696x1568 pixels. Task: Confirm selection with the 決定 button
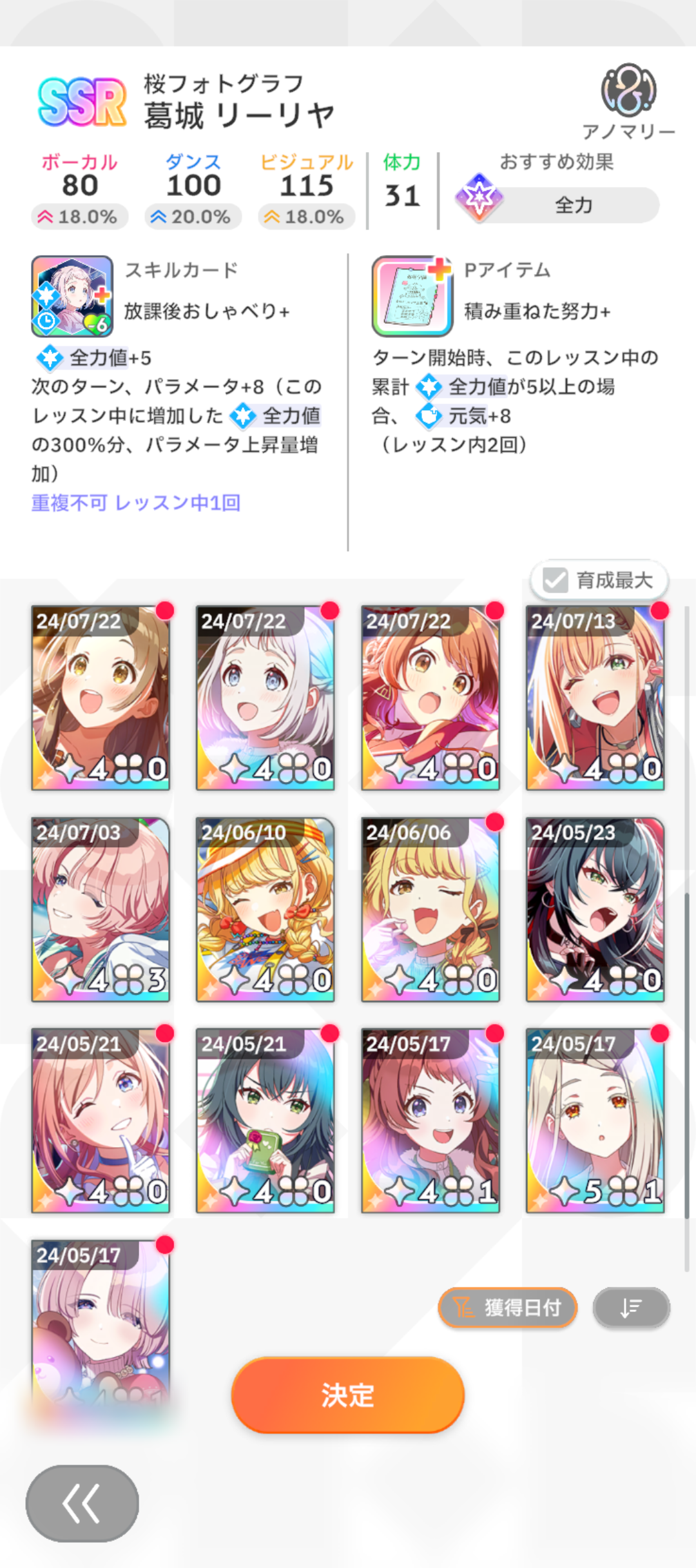pyautogui.click(x=347, y=1395)
